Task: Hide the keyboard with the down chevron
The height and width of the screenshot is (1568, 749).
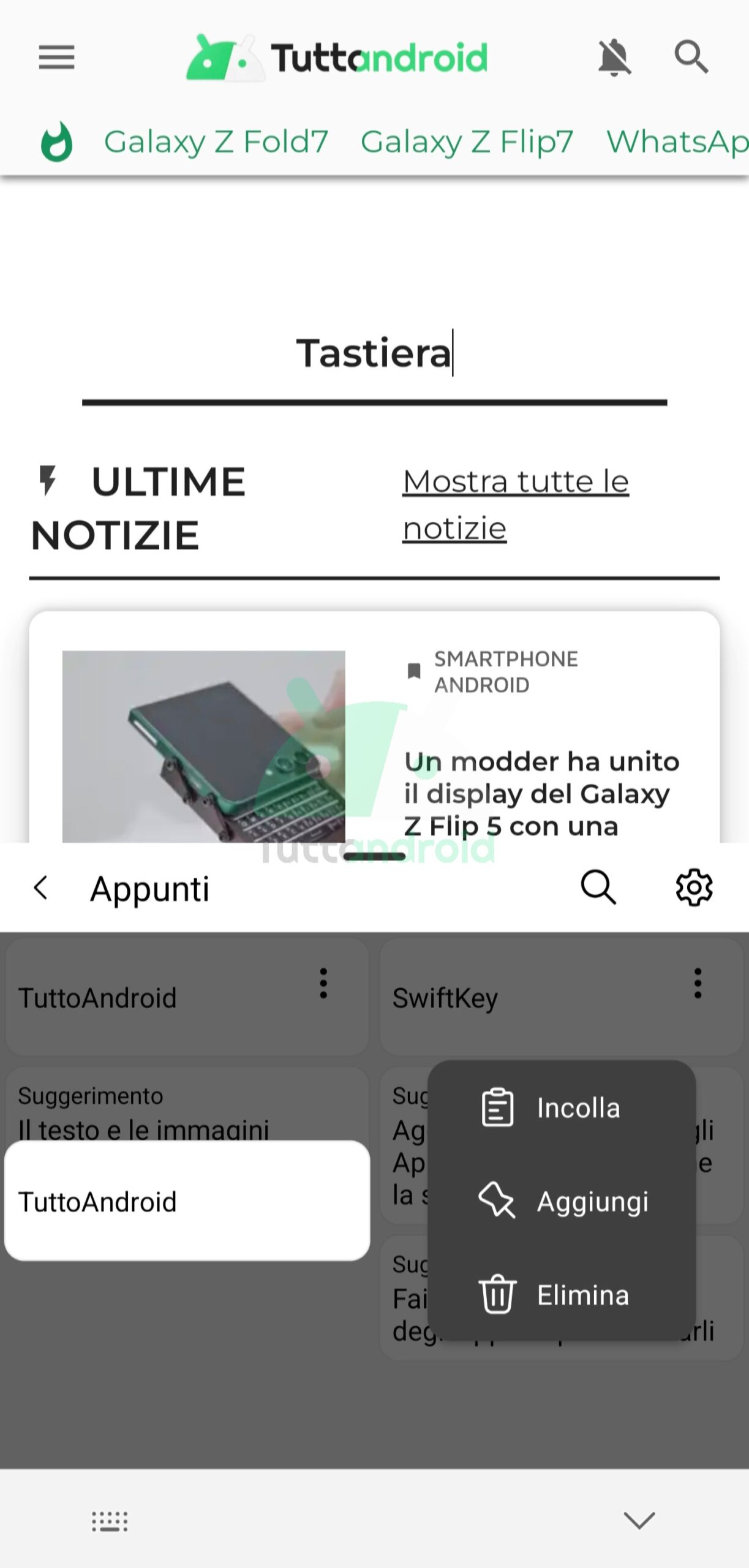Action: (639, 1520)
